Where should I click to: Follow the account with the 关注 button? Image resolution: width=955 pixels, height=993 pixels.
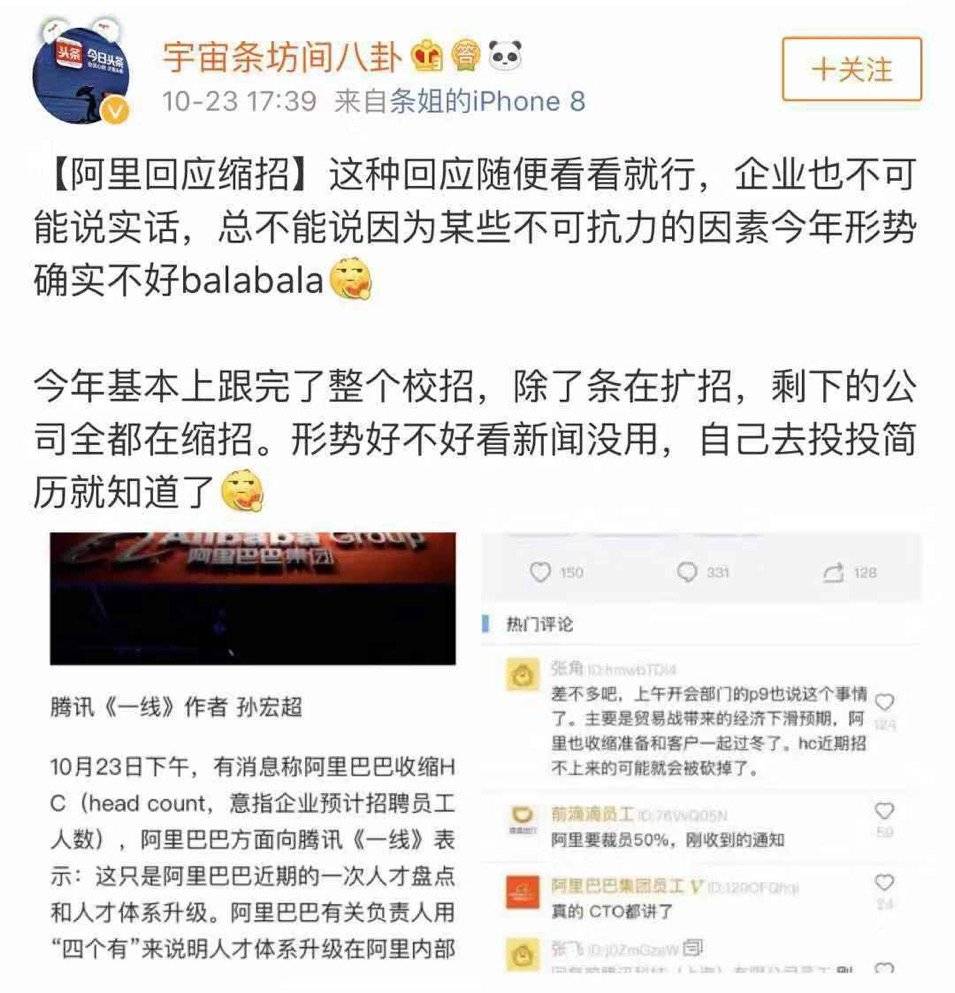click(x=850, y=69)
